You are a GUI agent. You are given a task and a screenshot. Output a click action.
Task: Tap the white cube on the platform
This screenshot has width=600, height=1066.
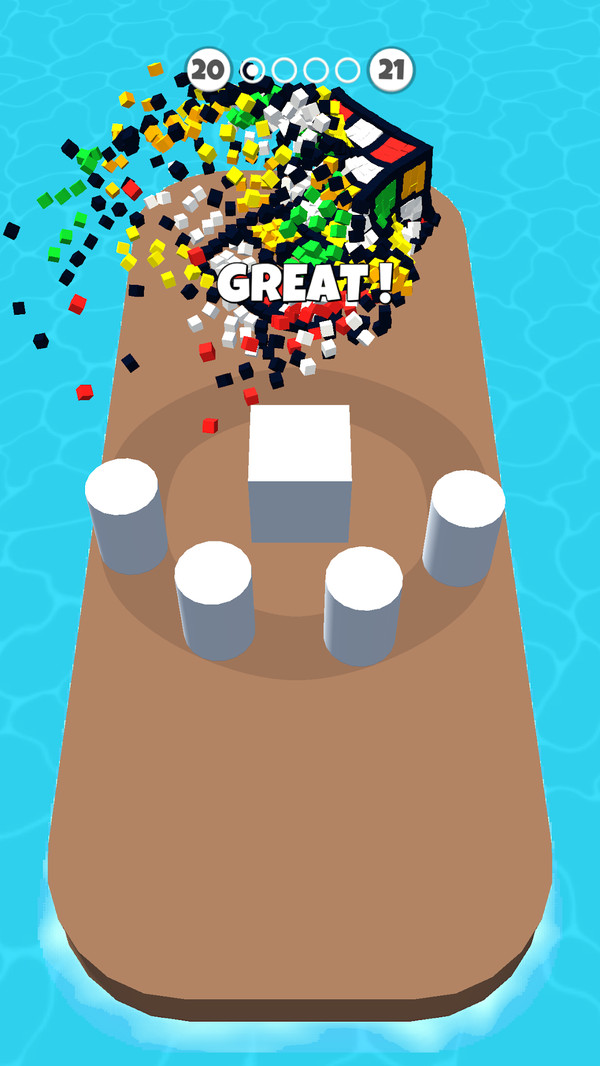click(x=299, y=472)
